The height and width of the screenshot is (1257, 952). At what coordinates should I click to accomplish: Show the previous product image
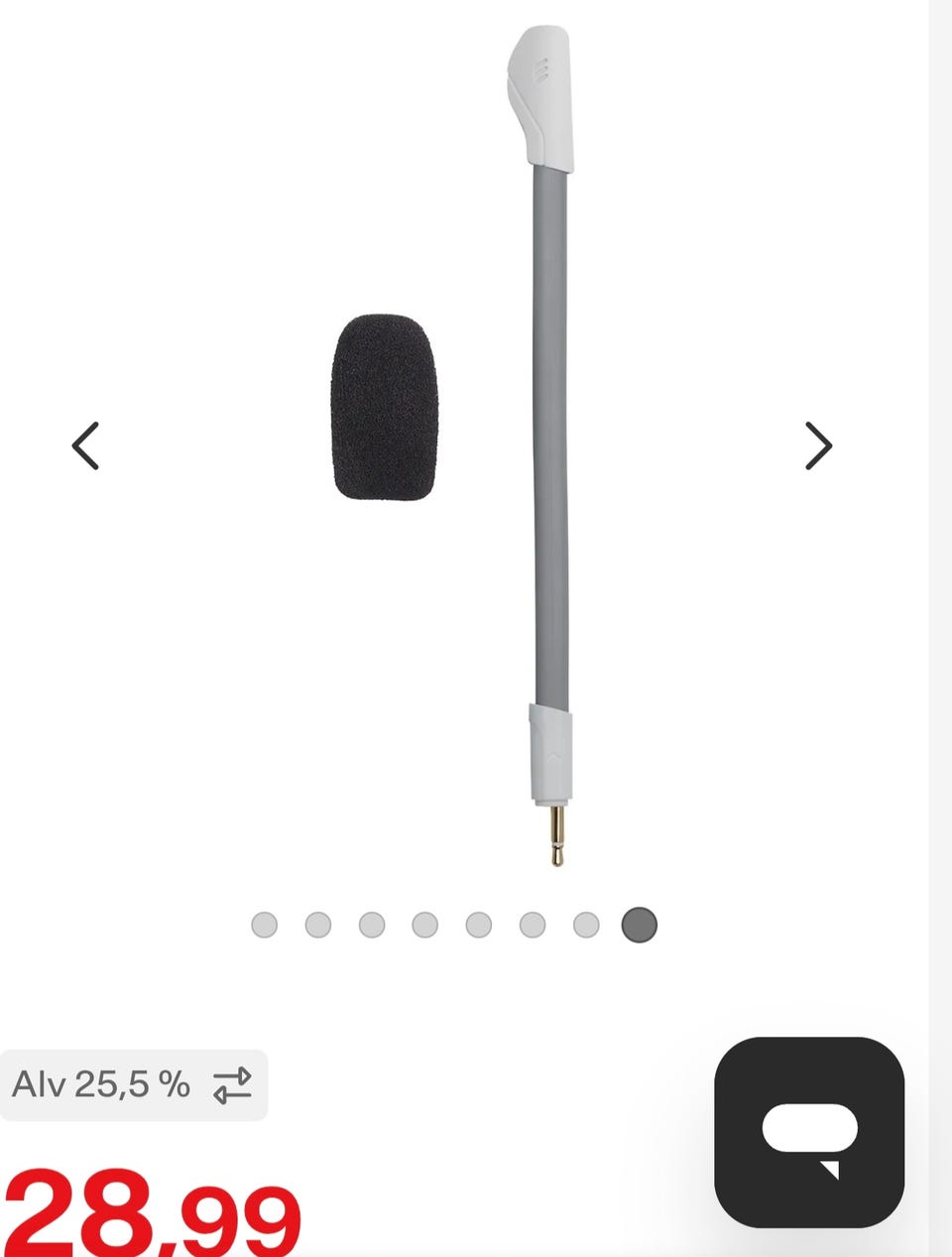tap(86, 445)
